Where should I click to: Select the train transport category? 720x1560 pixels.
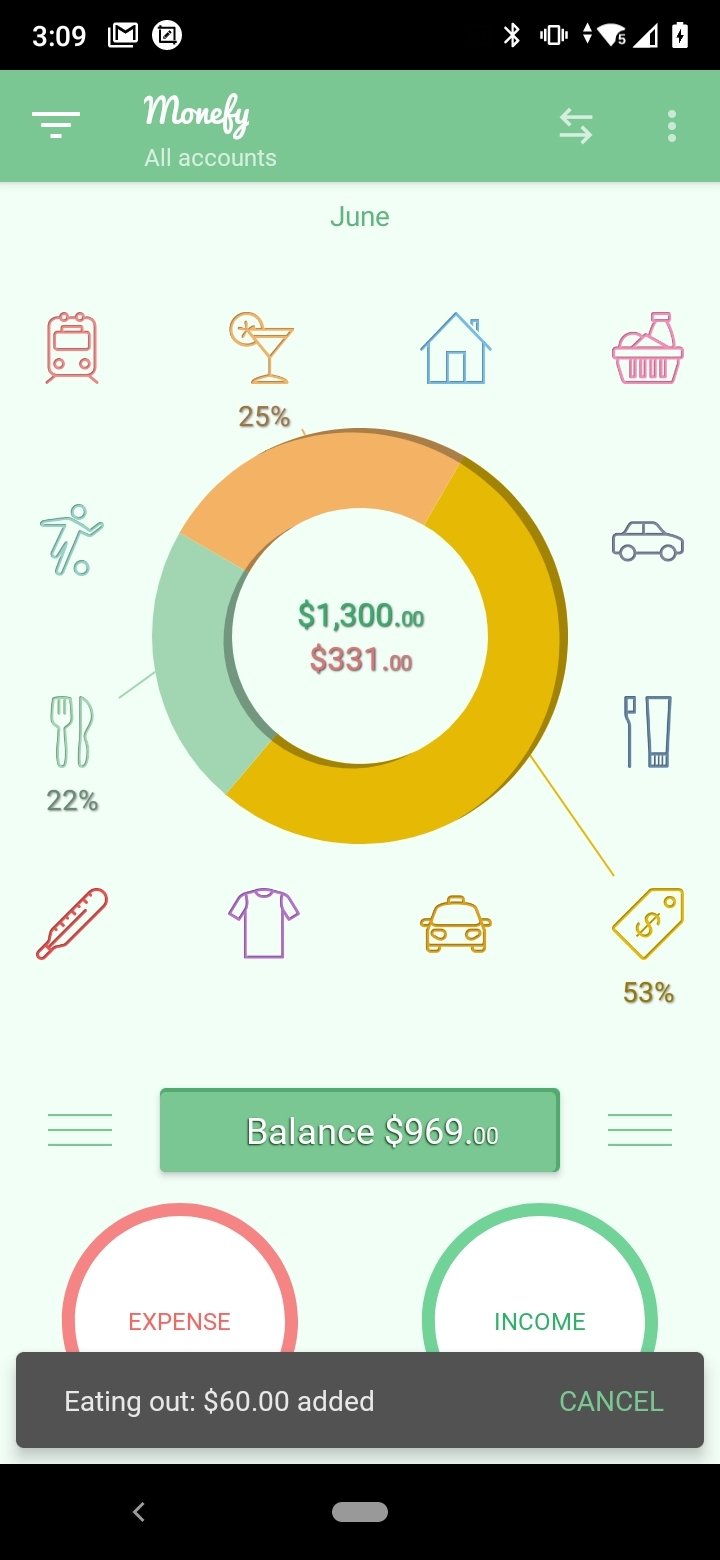[x=72, y=347]
